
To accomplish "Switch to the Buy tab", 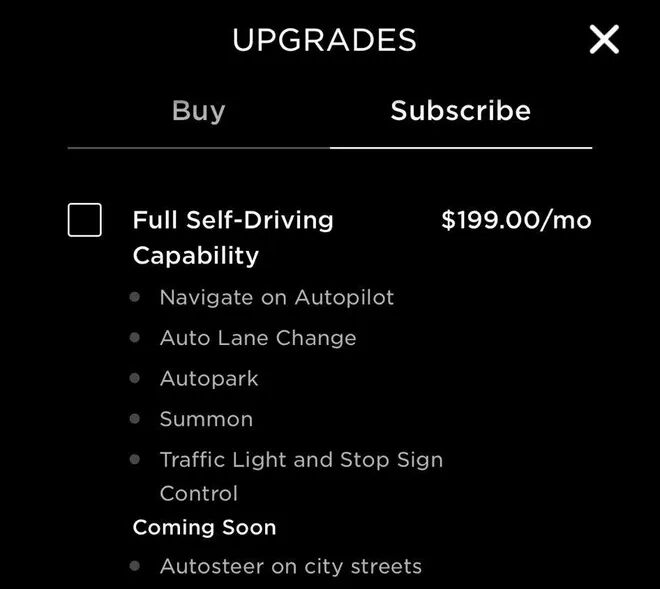I will coord(199,112).
